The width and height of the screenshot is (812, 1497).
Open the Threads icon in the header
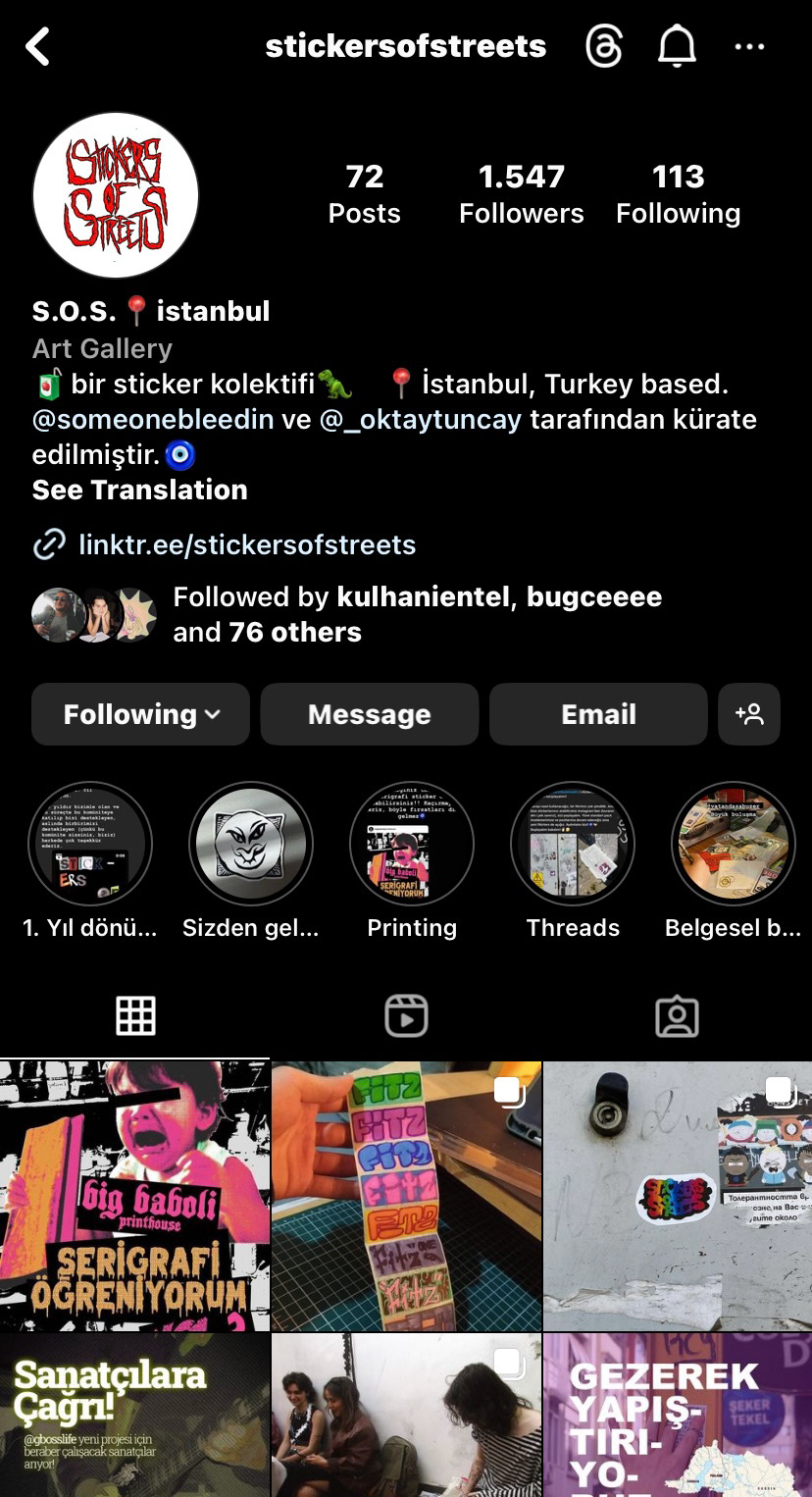point(604,46)
